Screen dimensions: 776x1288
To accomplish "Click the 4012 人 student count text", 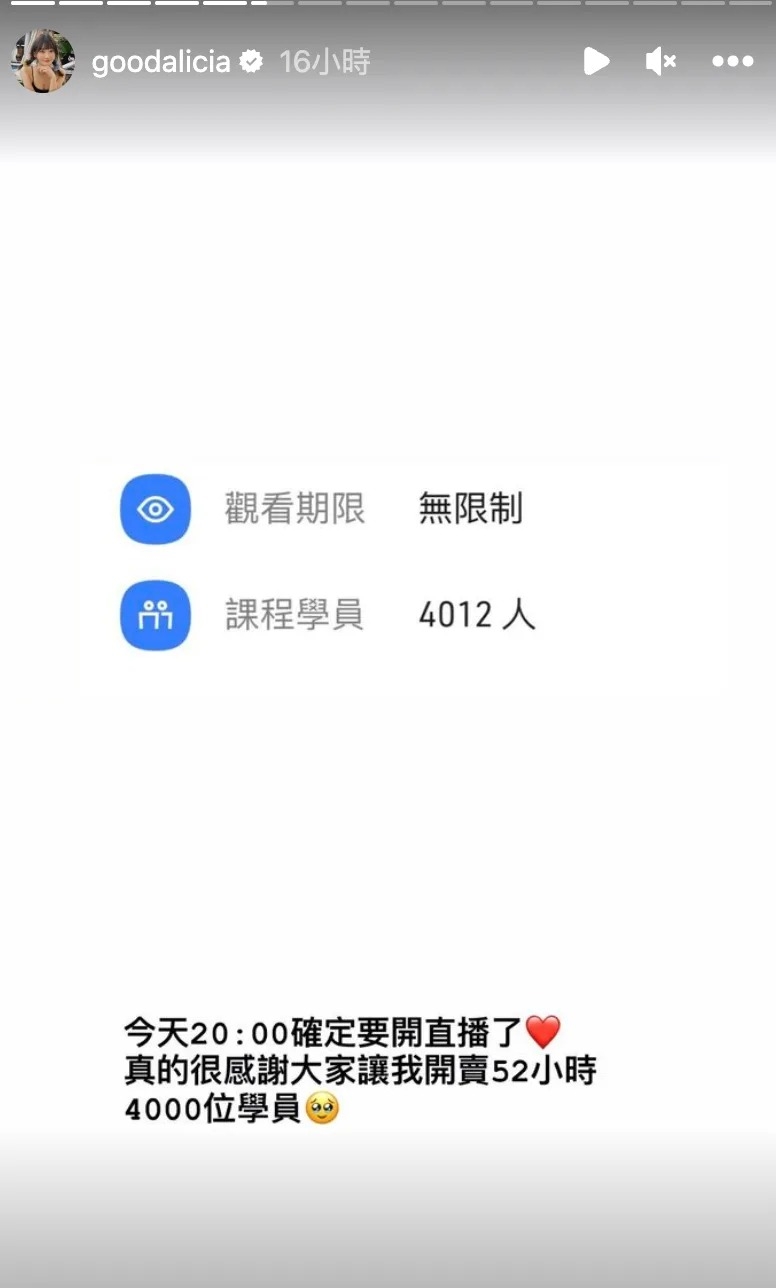I will (477, 616).
